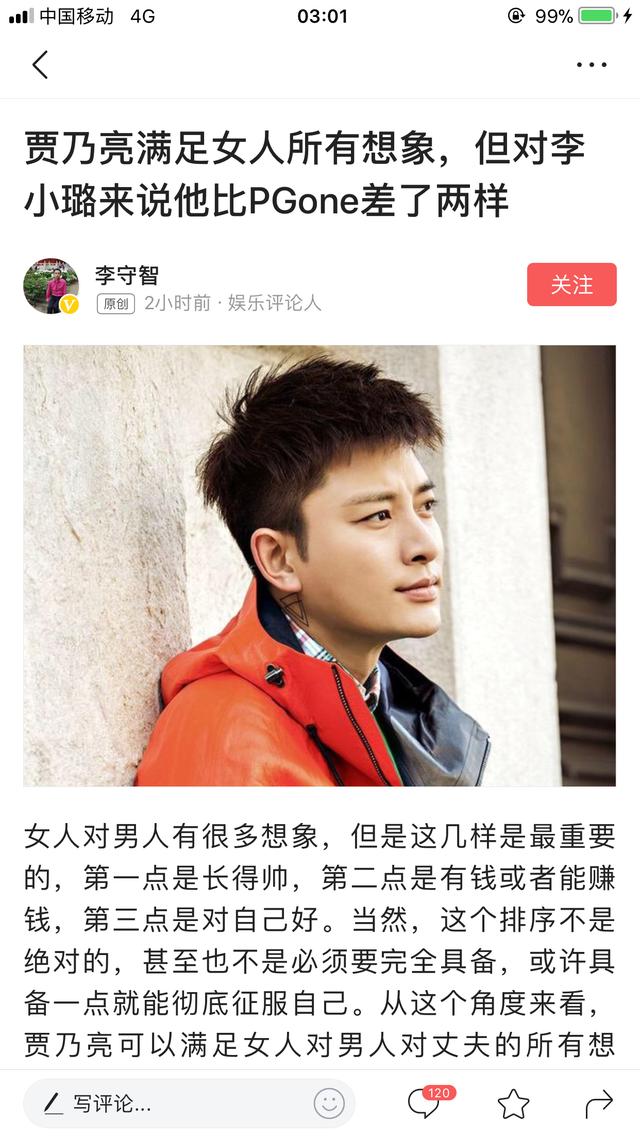
Task: Open the article's main photo
Action: 319,565
